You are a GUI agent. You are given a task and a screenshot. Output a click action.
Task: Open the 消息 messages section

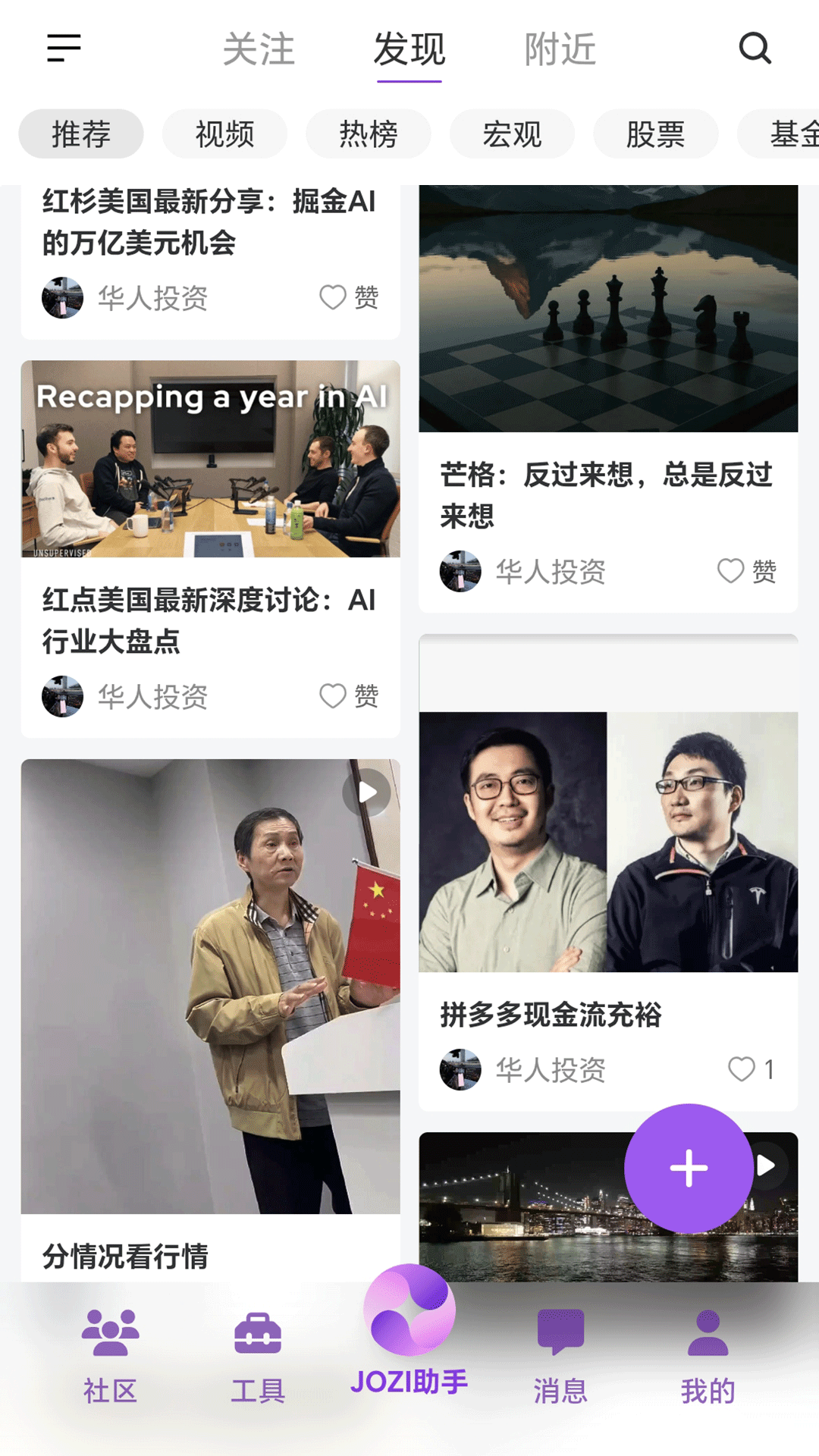pyautogui.click(x=560, y=1357)
